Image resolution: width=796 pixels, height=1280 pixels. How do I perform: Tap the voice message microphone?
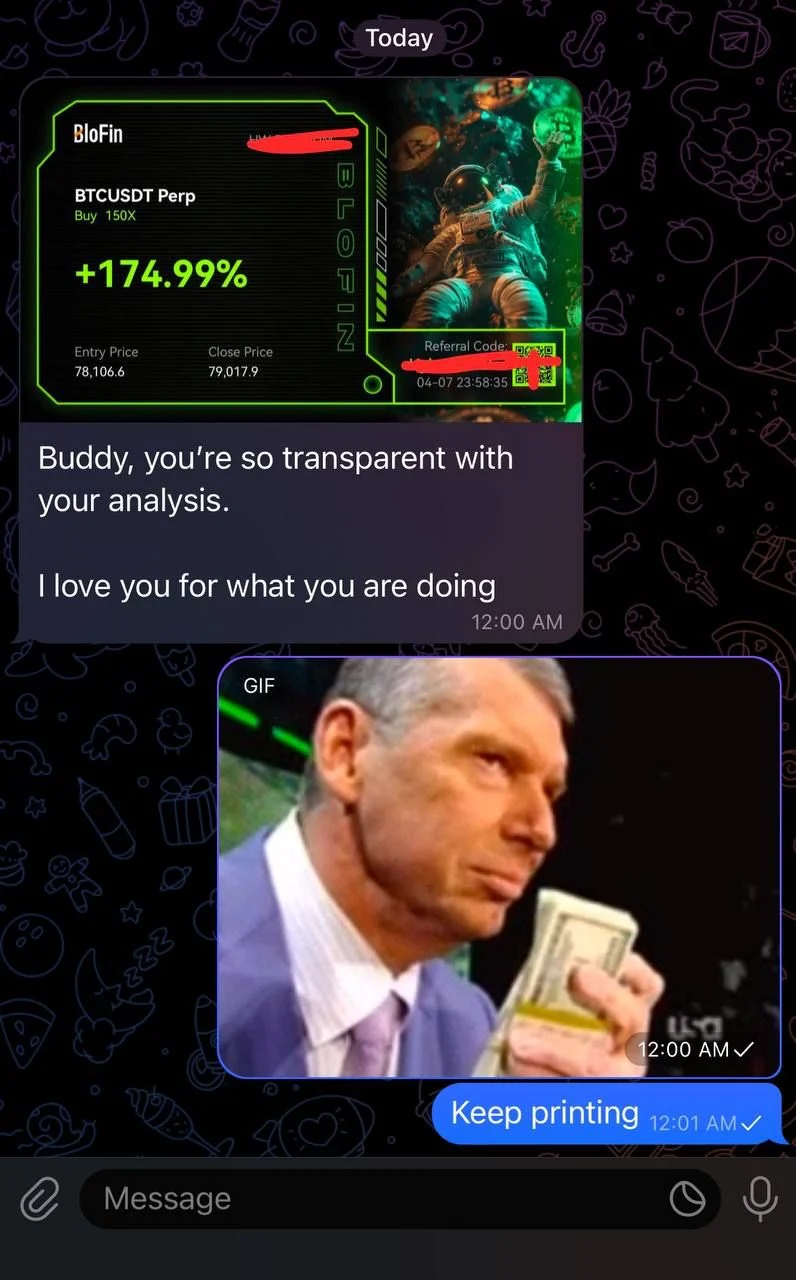pos(759,1197)
